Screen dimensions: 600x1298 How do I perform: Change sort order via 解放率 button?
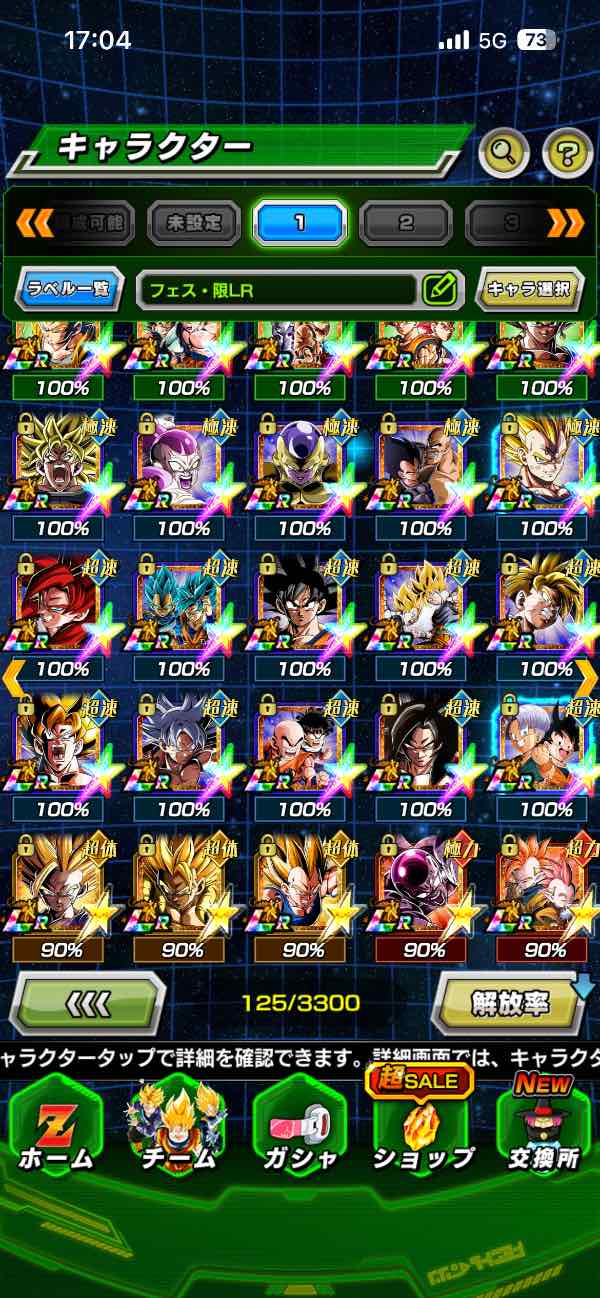click(x=512, y=1002)
